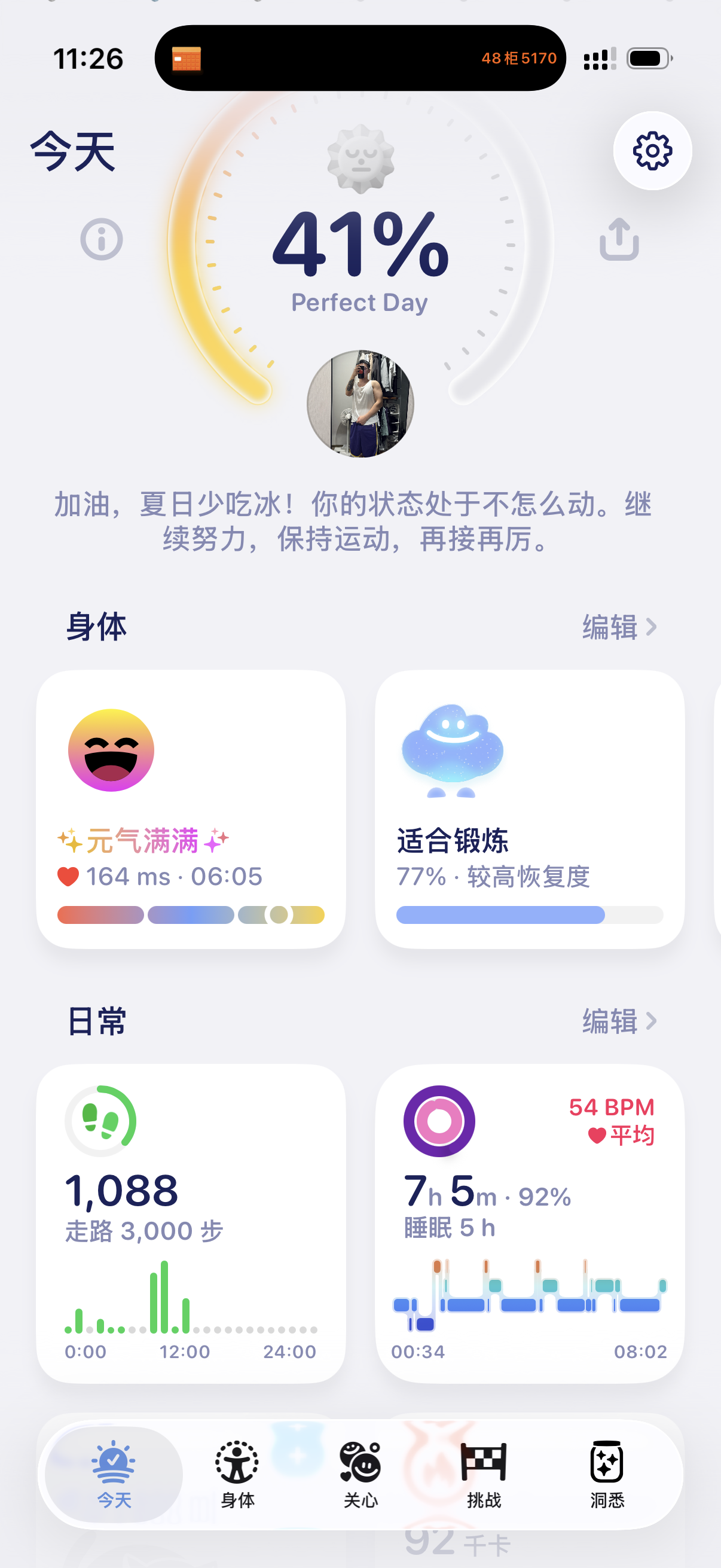Screen dimensions: 721x1568
Task: Edit the 日常 section
Action: tap(619, 1021)
